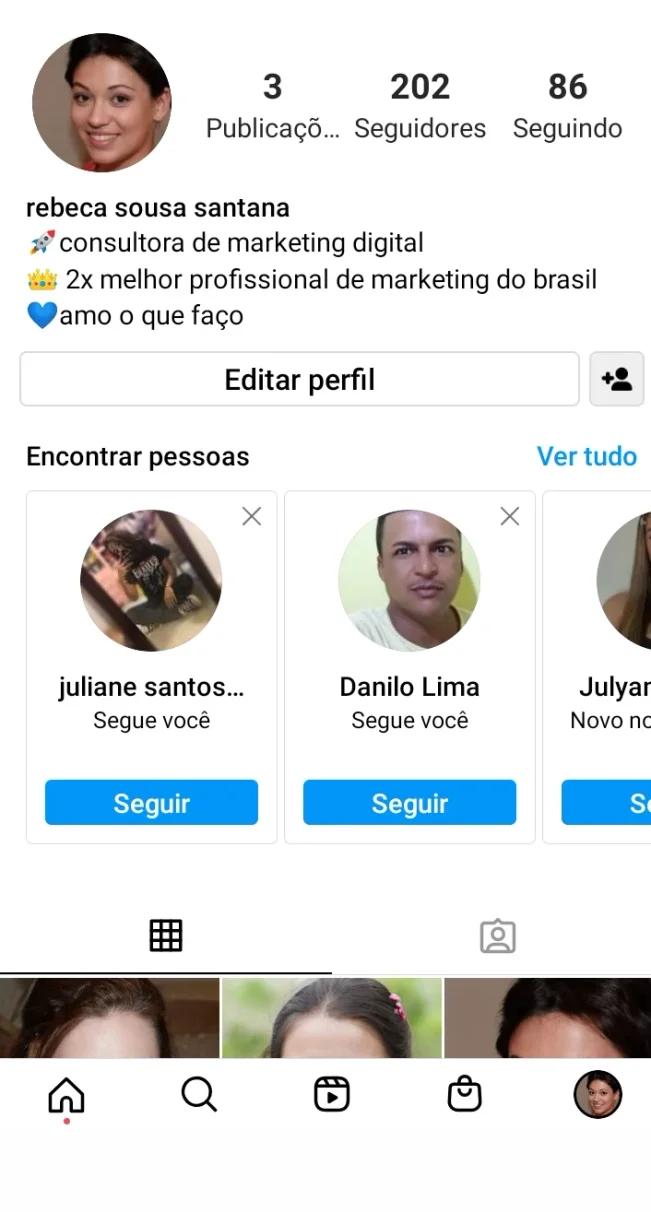Switch to the posts grid tab
651x1212 pixels.
tap(166, 936)
